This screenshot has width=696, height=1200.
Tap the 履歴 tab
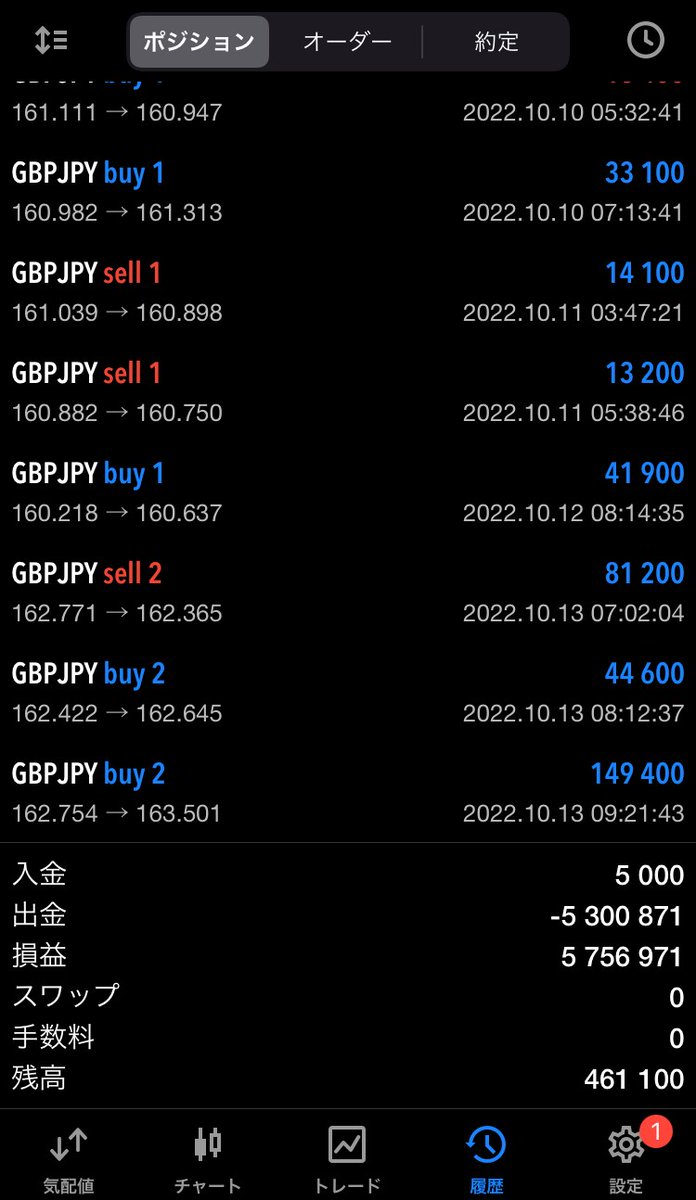tap(486, 1158)
